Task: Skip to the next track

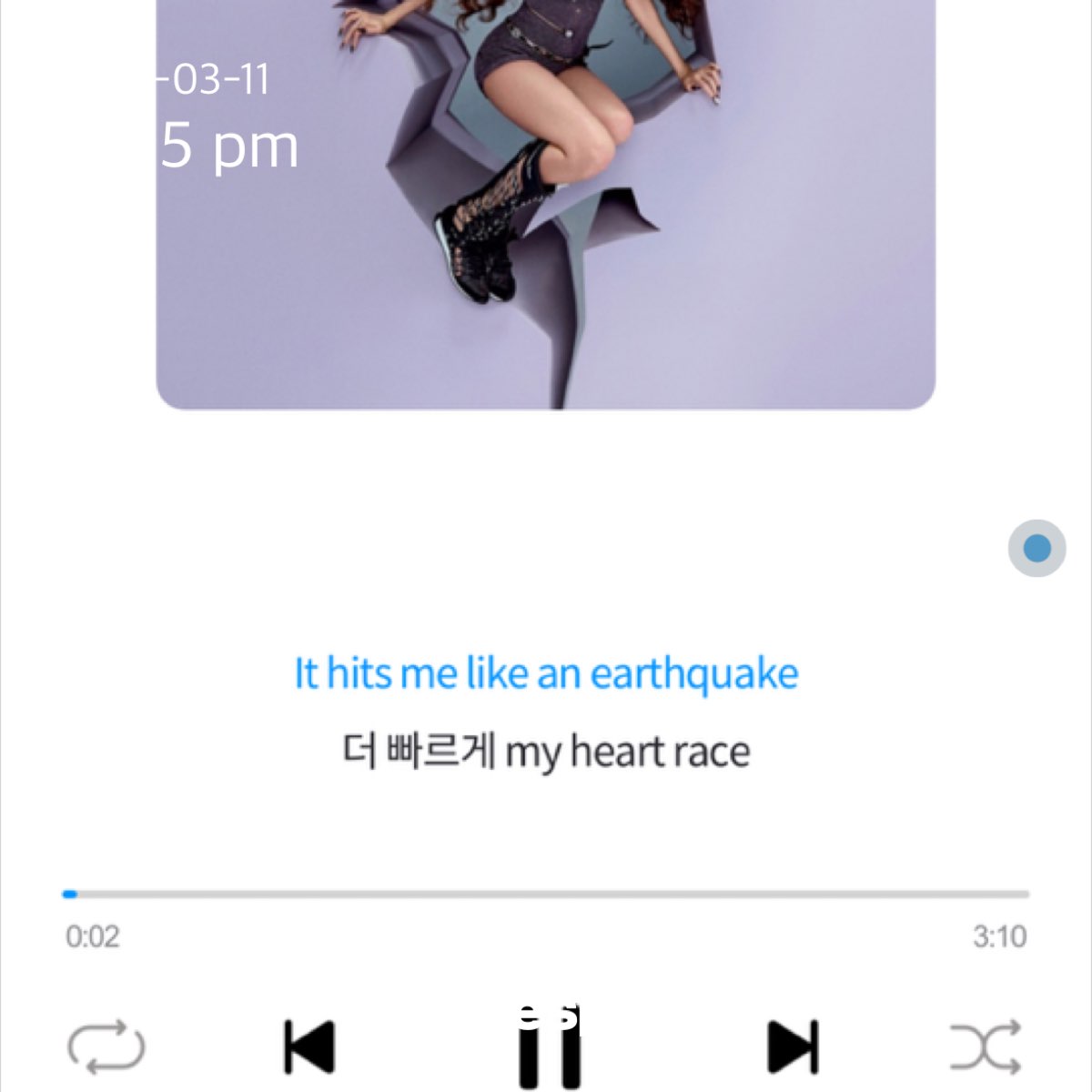Action: point(793,1046)
